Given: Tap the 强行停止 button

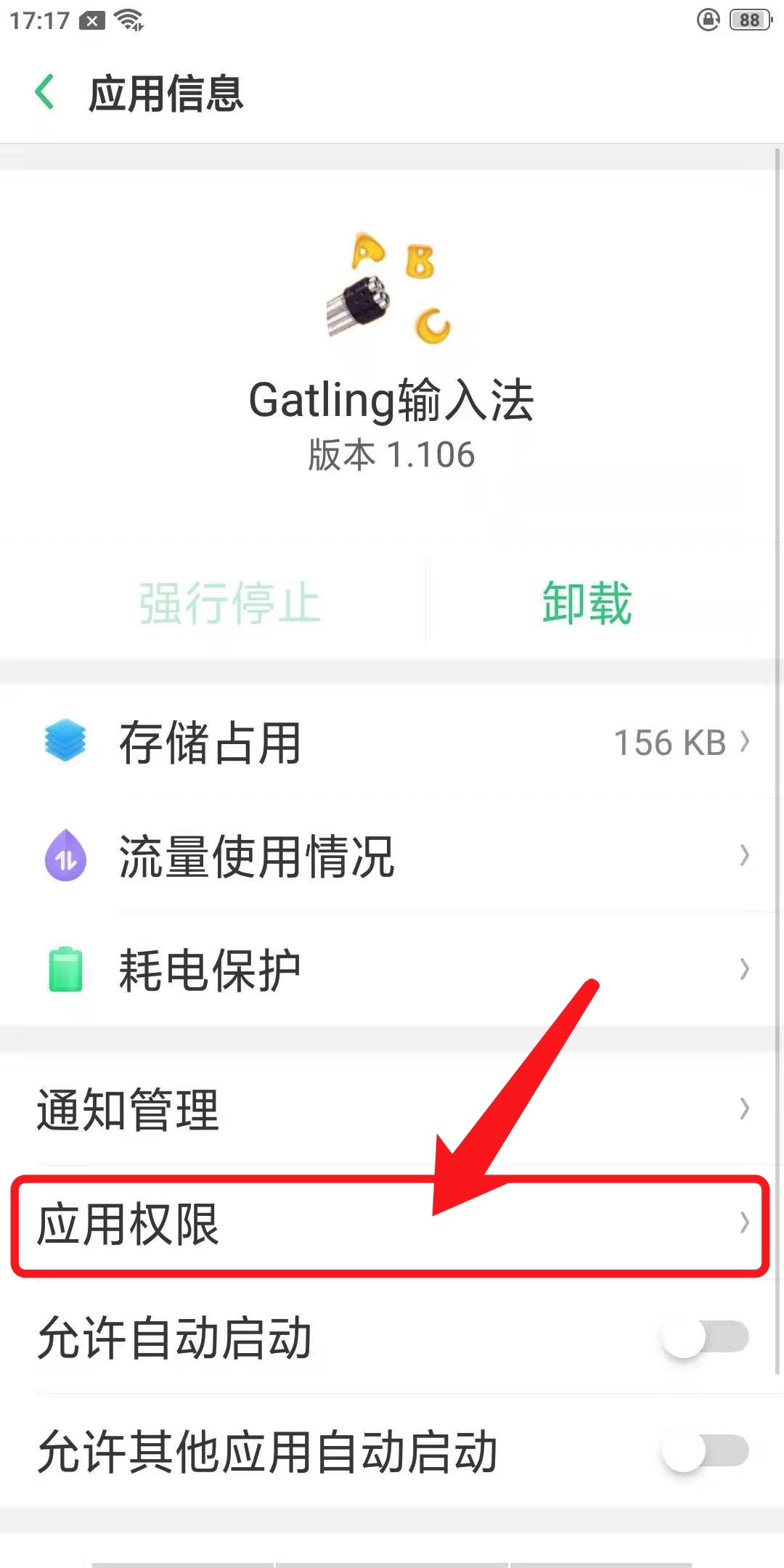Looking at the screenshot, I should (x=229, y=603).
